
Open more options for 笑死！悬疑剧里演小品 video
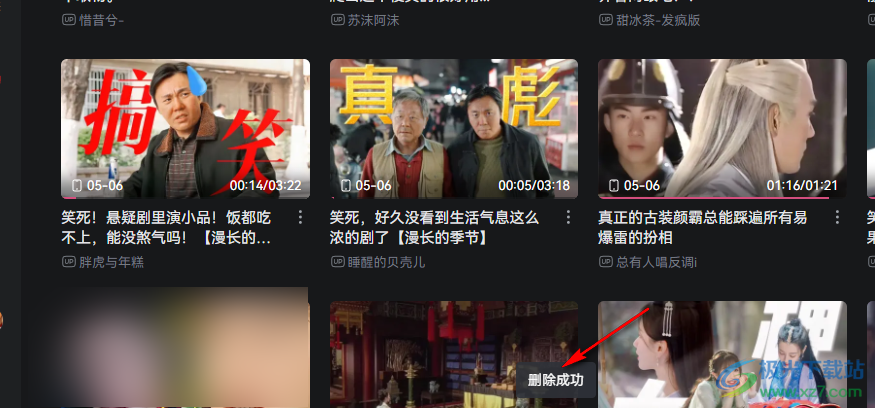coord(301,218)
